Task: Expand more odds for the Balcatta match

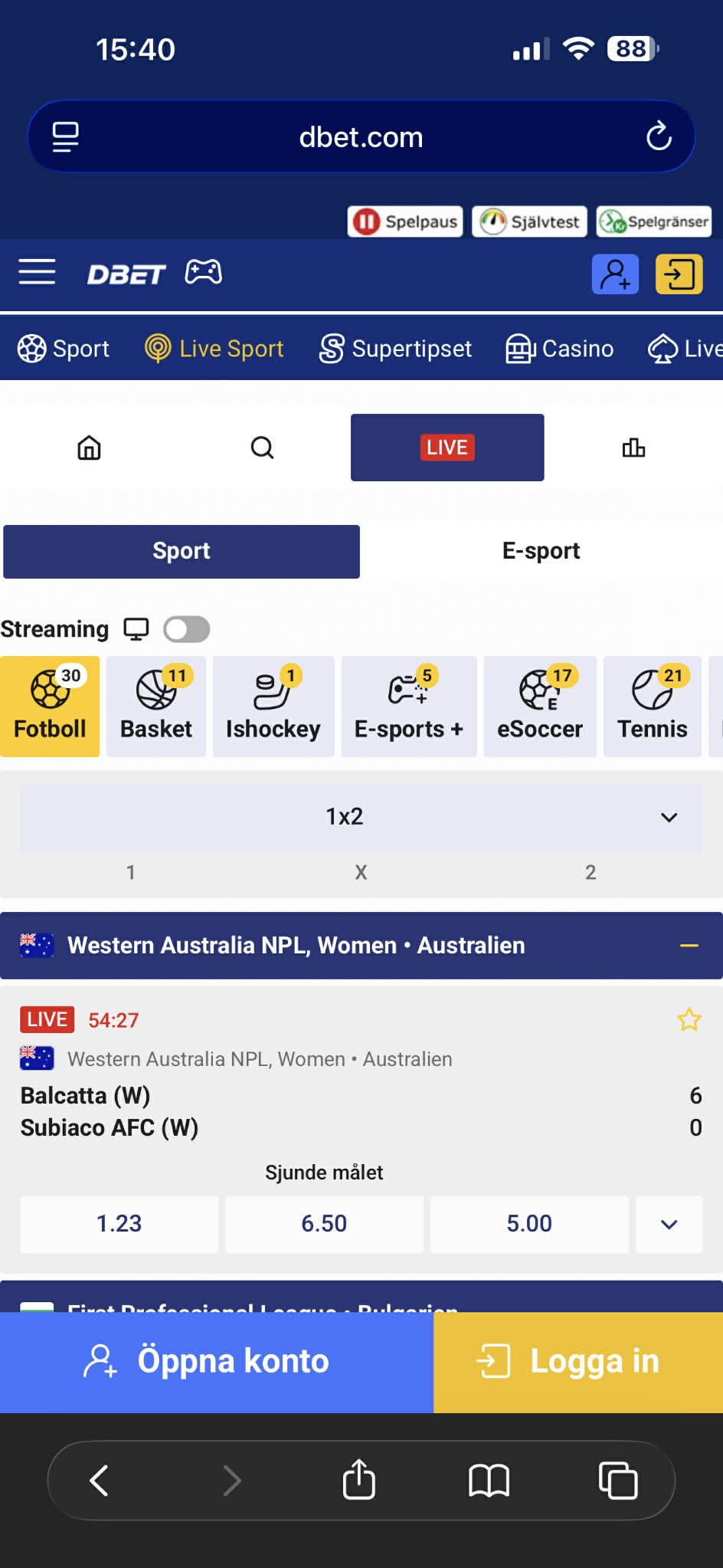Action: [669, 1224]
